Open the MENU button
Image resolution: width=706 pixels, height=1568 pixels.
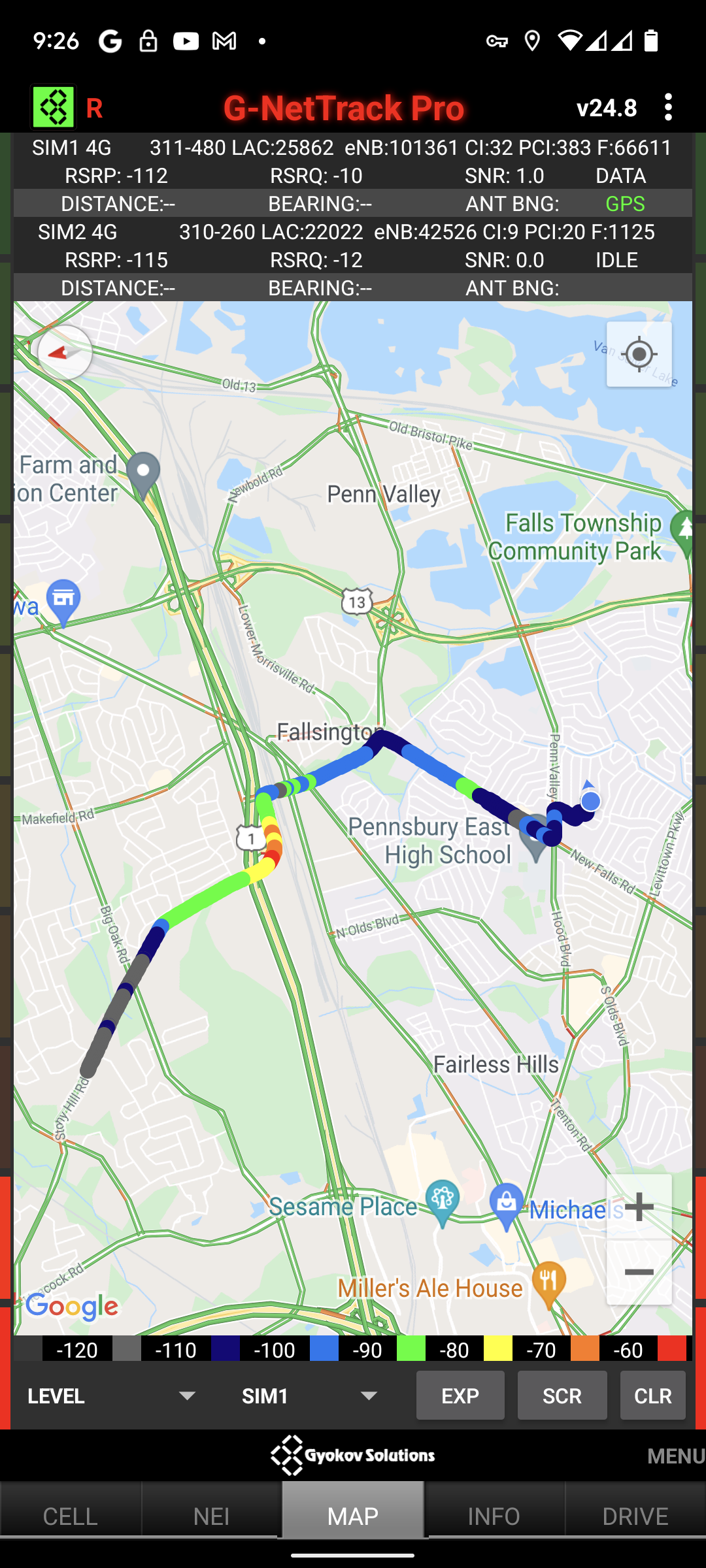tap(675, 1456)
